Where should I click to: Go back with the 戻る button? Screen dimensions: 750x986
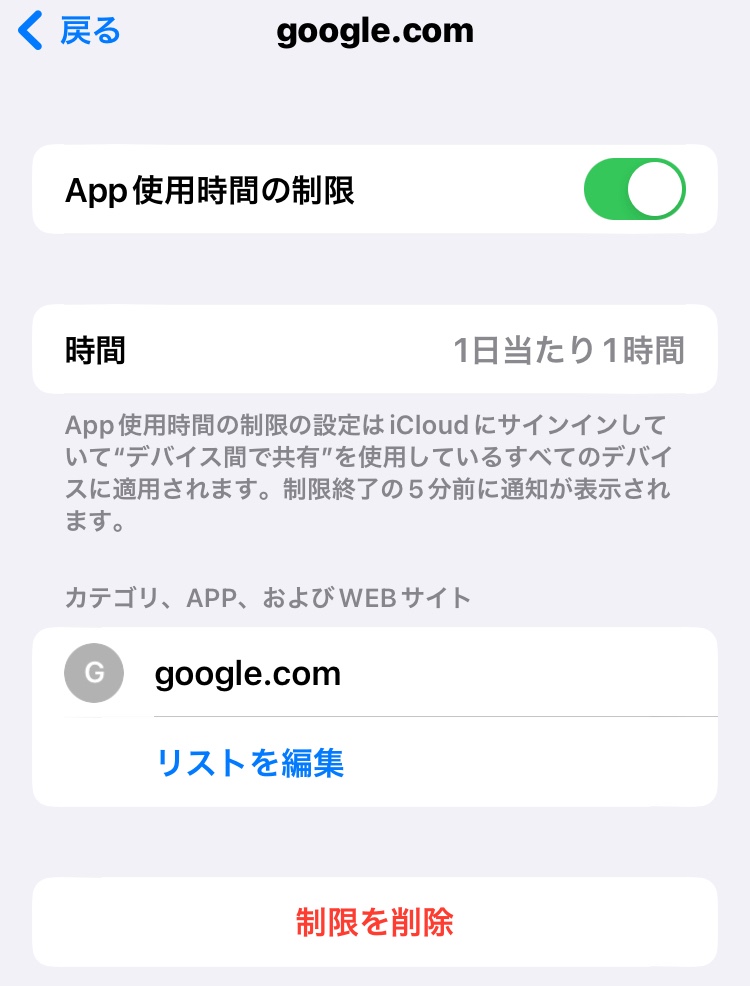click(x=70, y=31)
